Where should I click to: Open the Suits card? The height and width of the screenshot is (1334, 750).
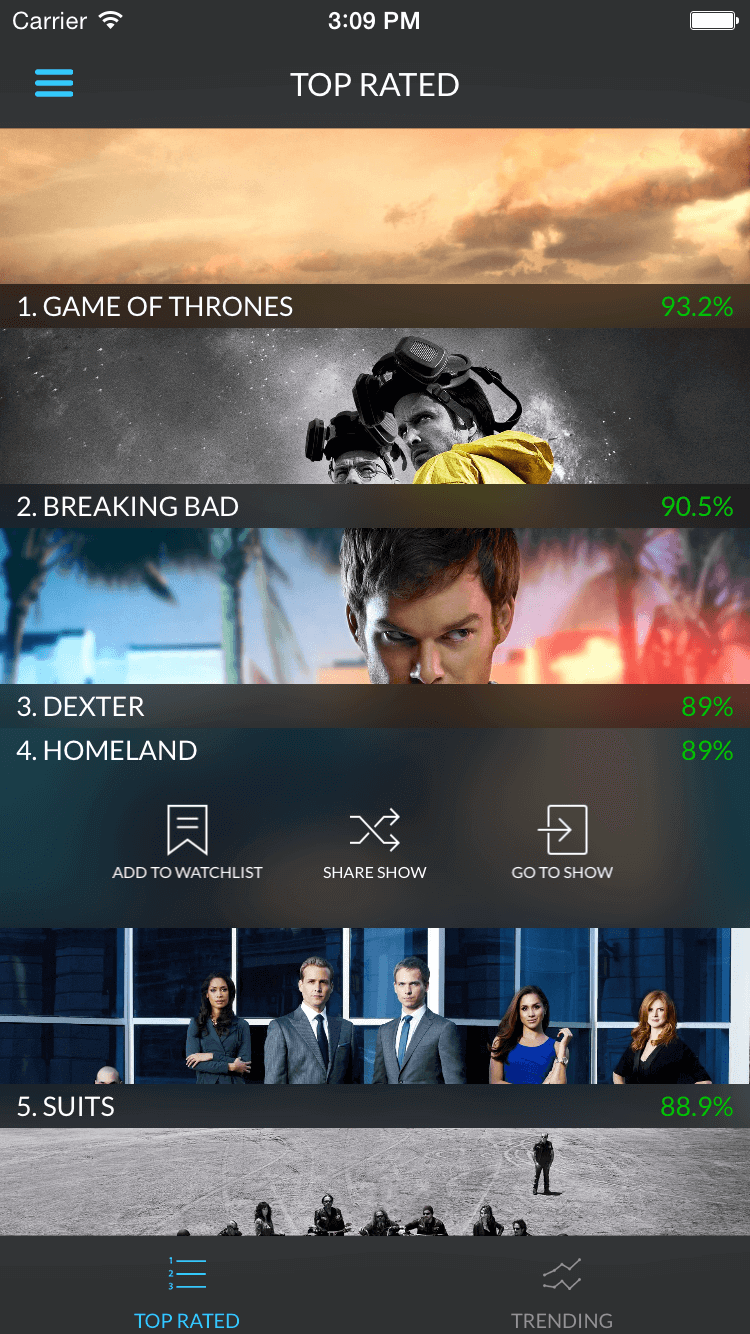[x=375, y=1028]
